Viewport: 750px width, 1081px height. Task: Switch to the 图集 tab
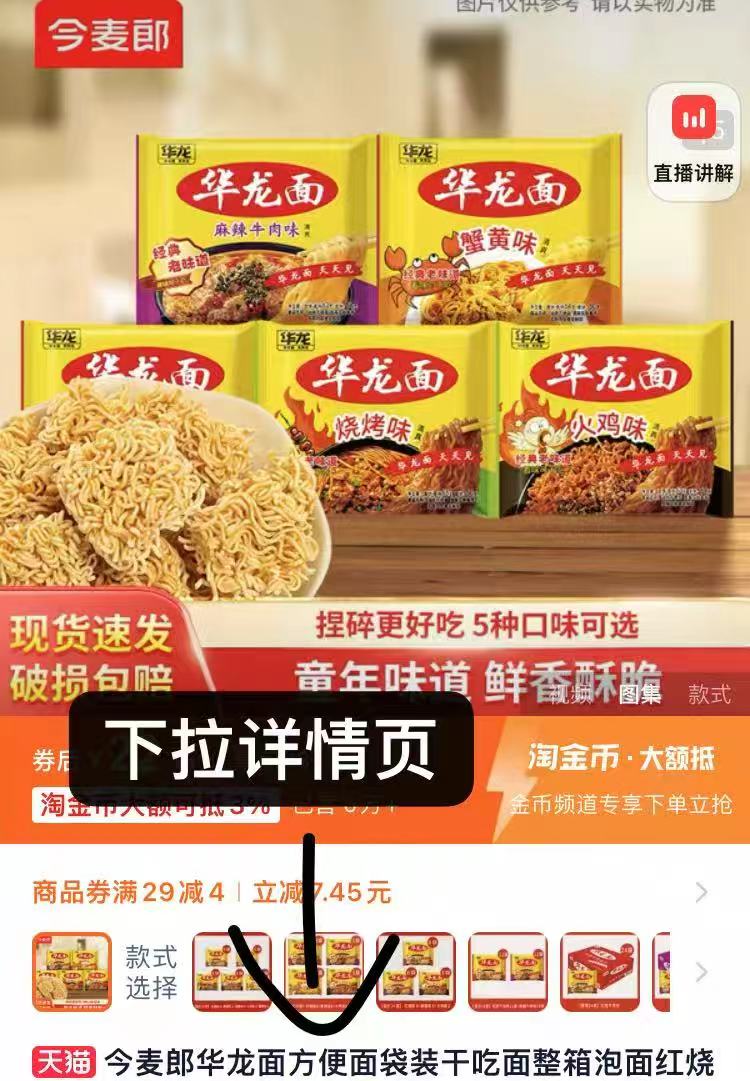[x=639, y=693]
